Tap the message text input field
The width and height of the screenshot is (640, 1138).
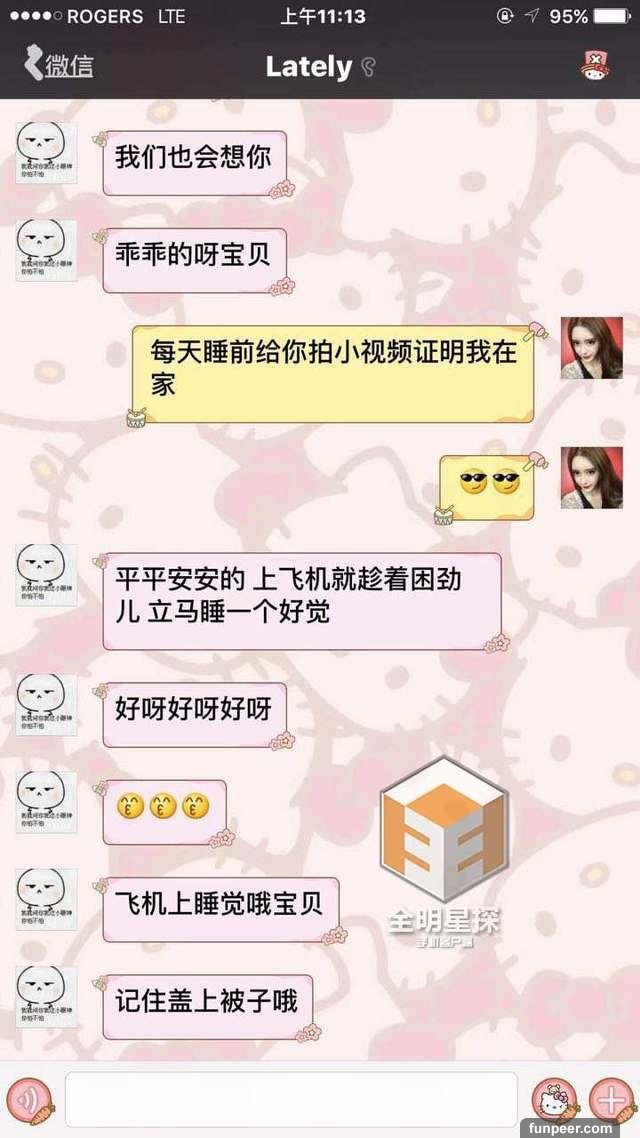[290, 1099]
